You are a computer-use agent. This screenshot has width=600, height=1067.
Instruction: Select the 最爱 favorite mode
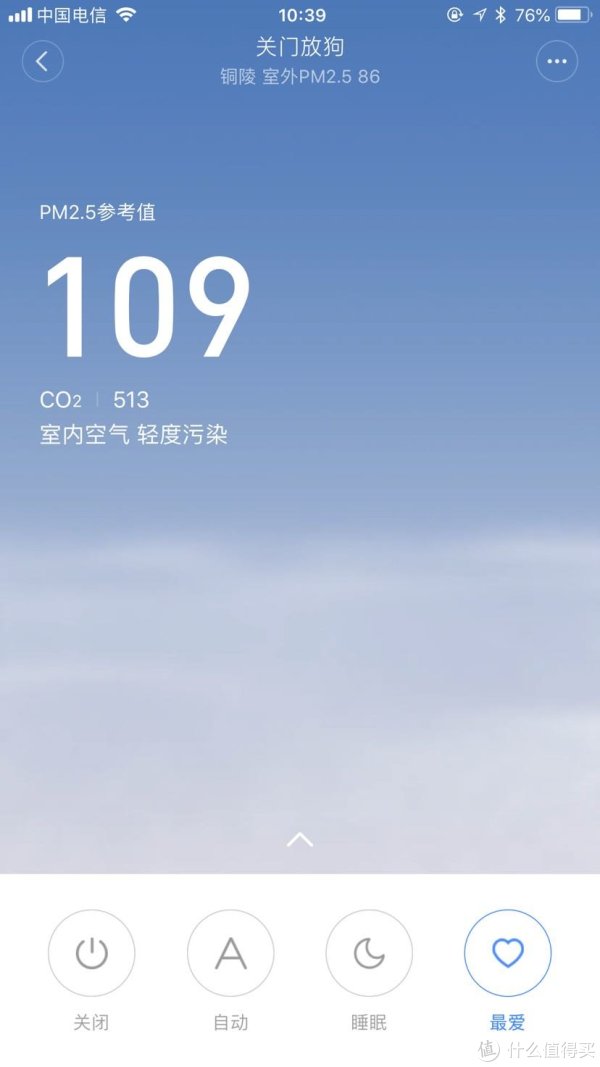[x=507, y=953]
